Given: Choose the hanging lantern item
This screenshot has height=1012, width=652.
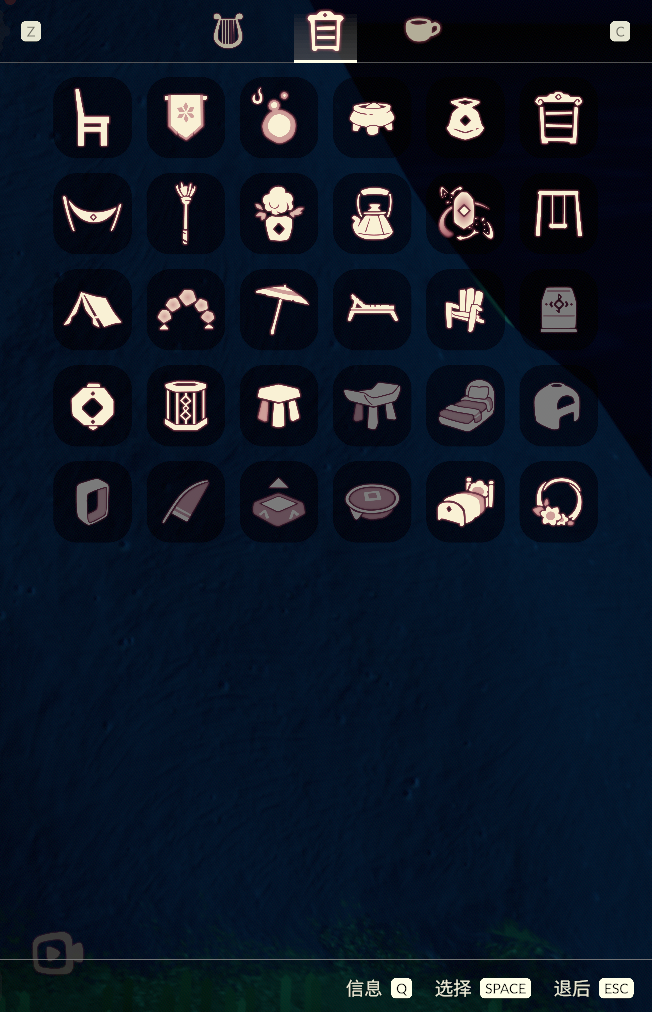Looking at the screenshot, I should pyautogui.click(x=92, y=405).
